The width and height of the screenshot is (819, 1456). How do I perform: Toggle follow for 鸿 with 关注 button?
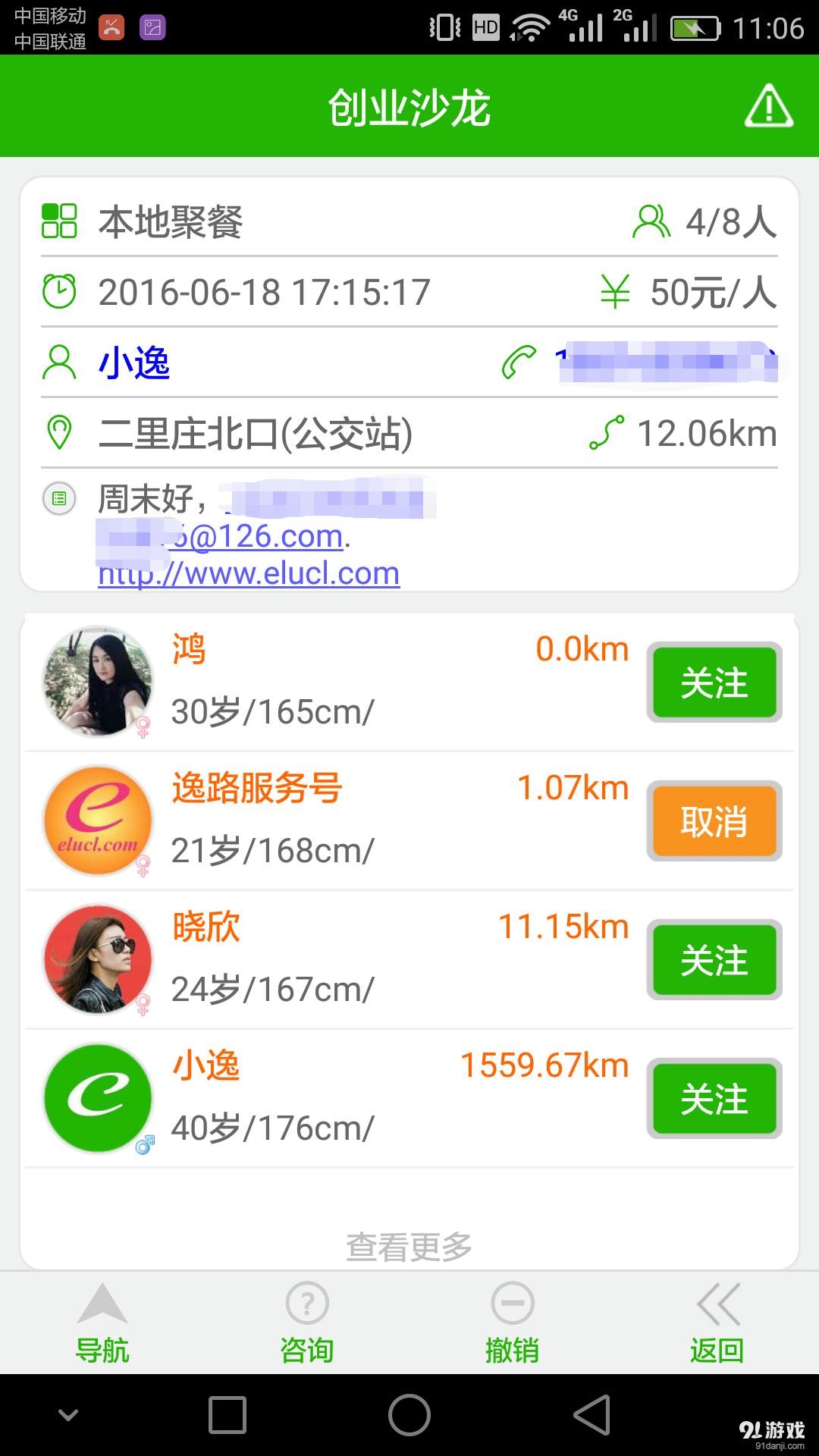[x=714, y=682]
